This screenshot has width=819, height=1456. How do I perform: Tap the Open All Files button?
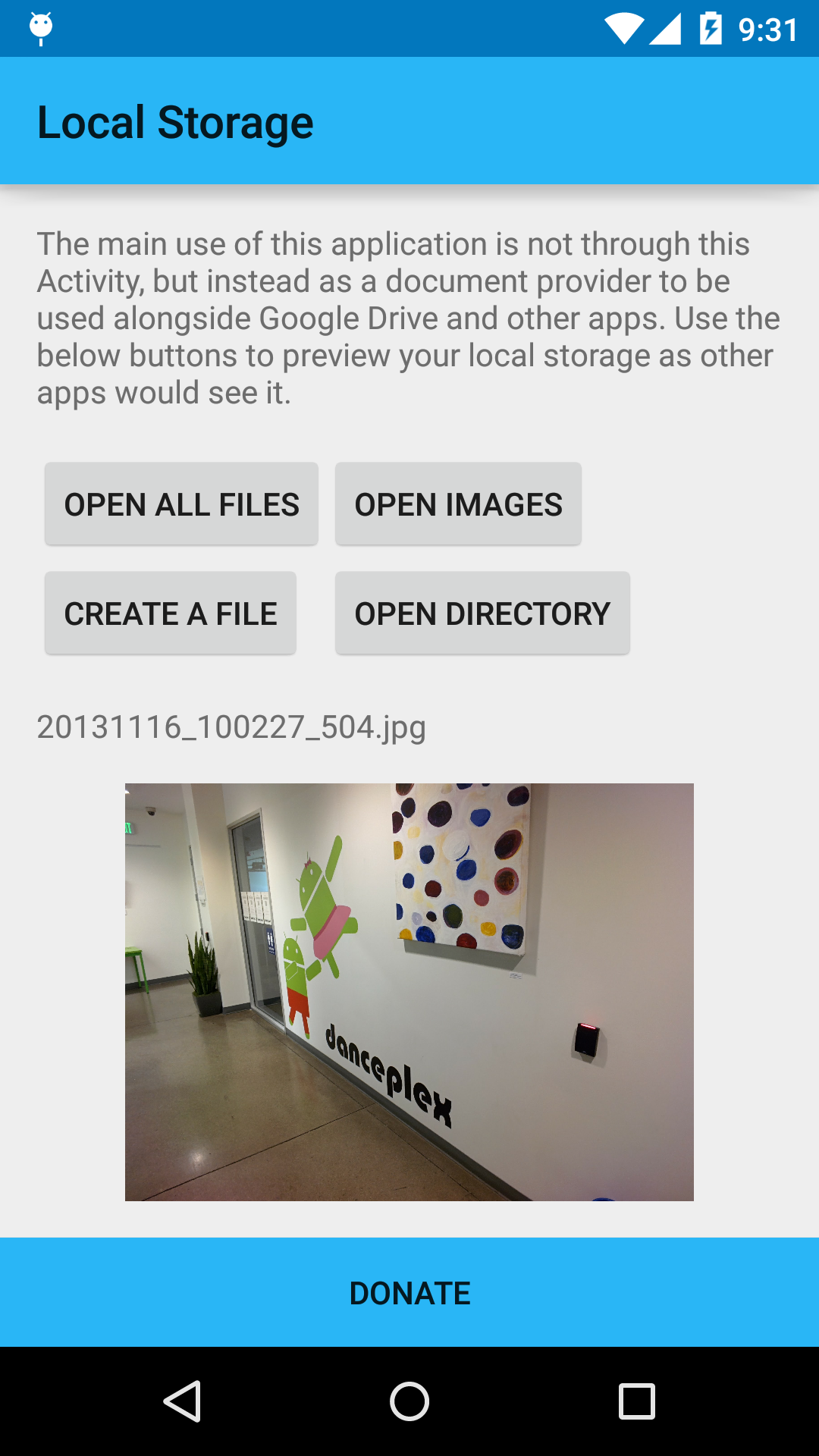[181, 504]
